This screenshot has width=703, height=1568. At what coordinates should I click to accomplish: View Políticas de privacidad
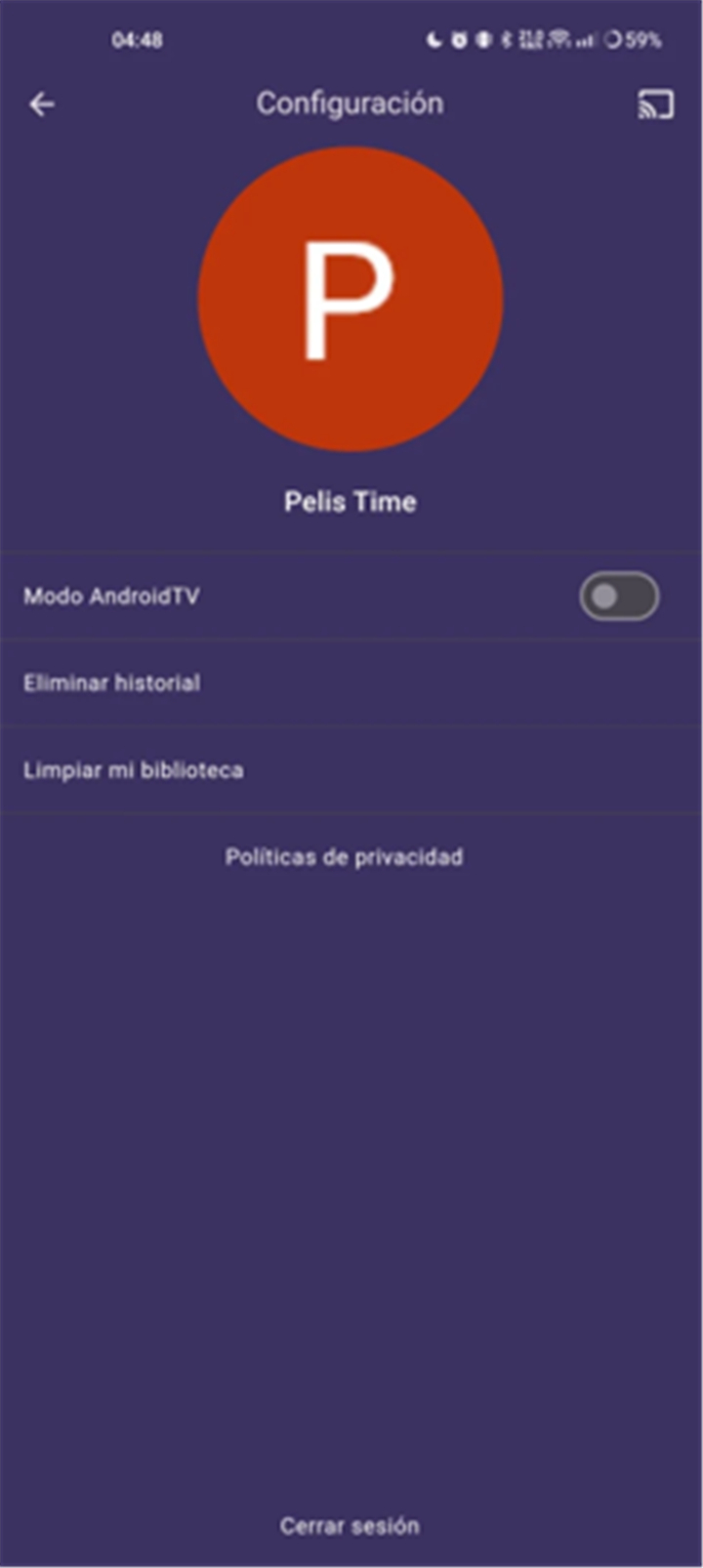(x=344, y=857)
